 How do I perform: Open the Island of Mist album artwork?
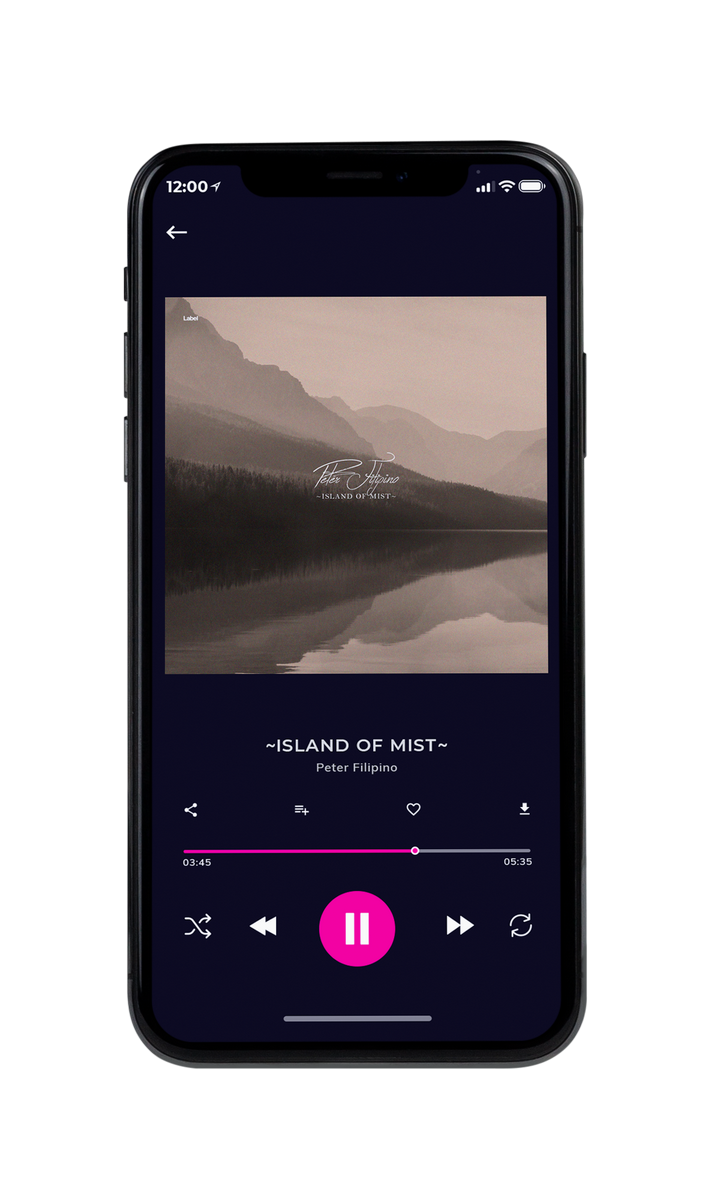[356, 485]
